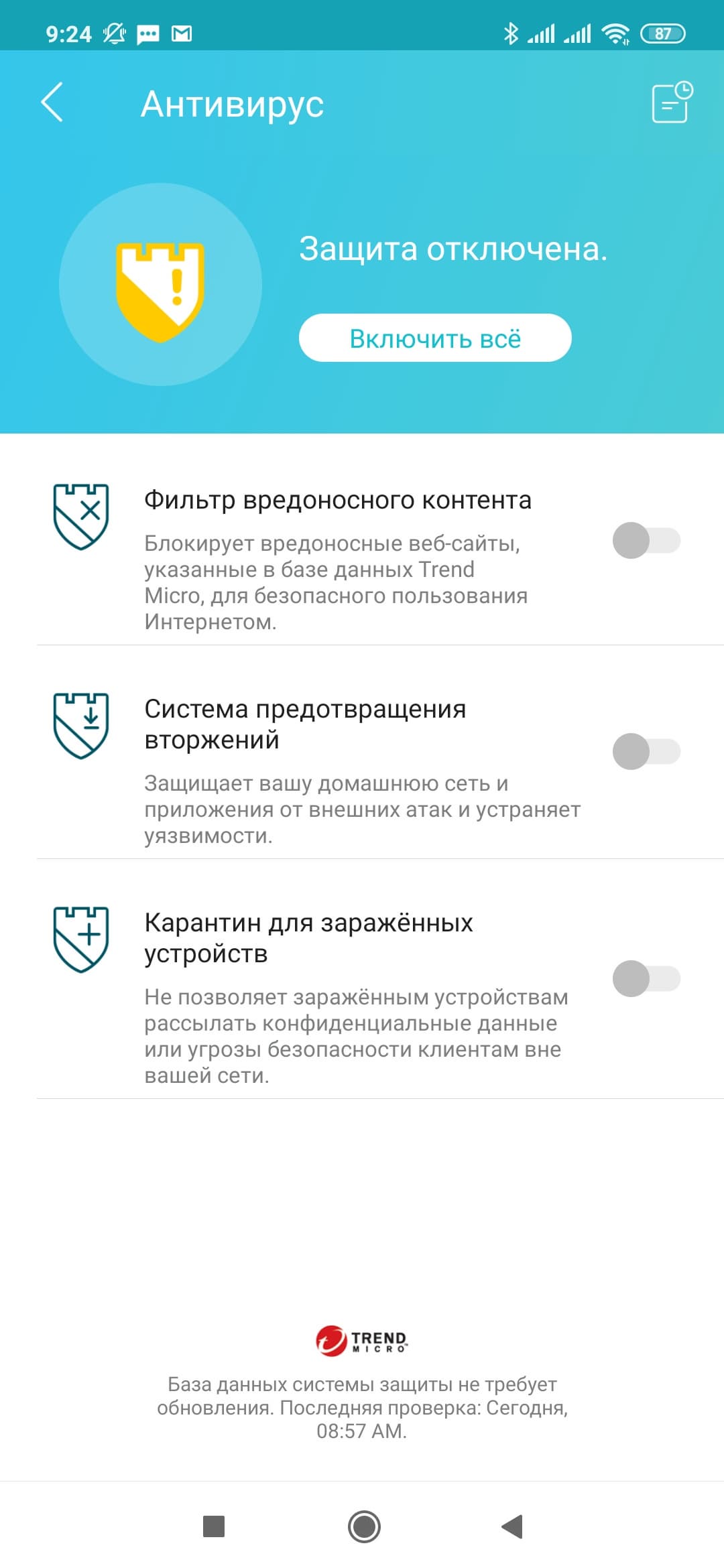Viewport: 724px width, 1568px height.
Task: Toggle Карантин для заражённых устройств
Action: click(646, 978)
